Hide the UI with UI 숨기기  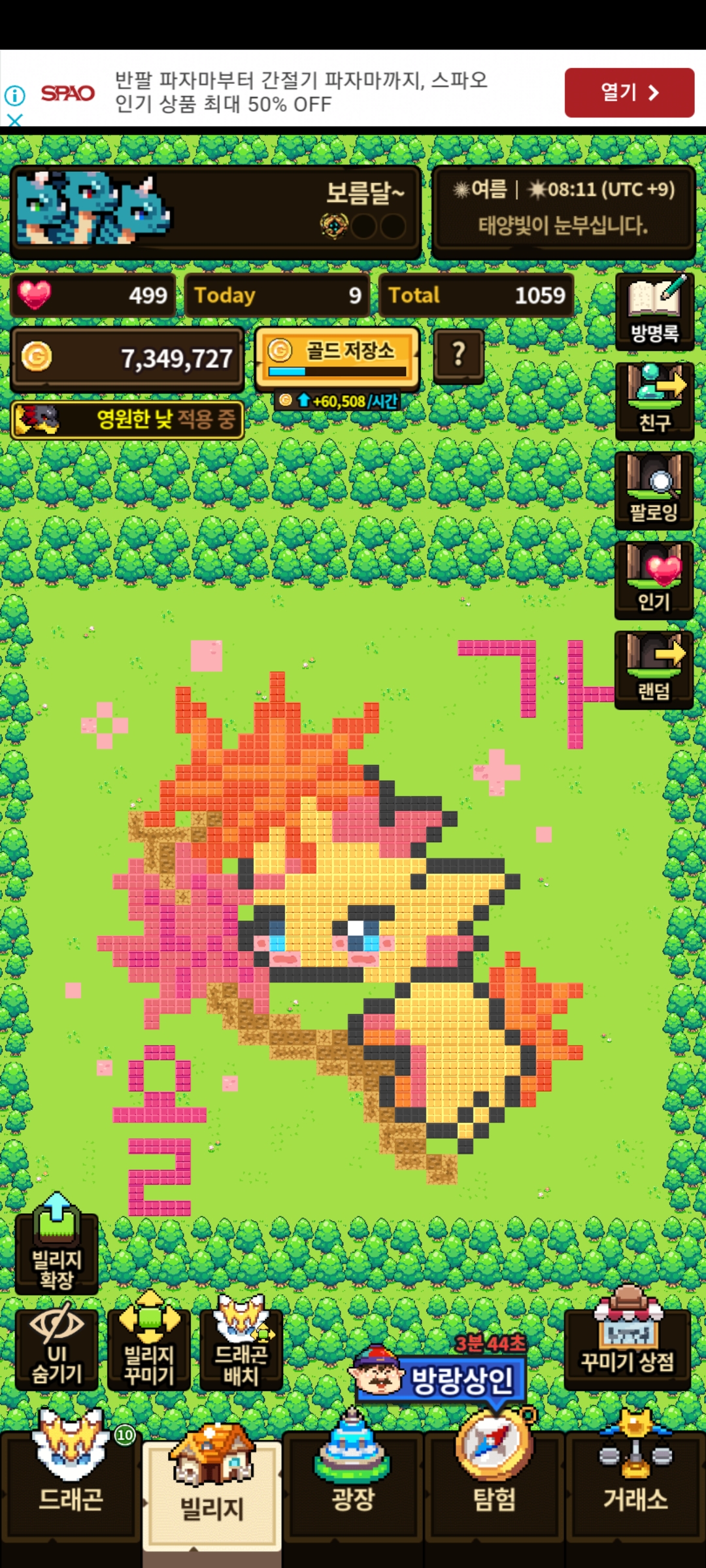point(57,1348)
